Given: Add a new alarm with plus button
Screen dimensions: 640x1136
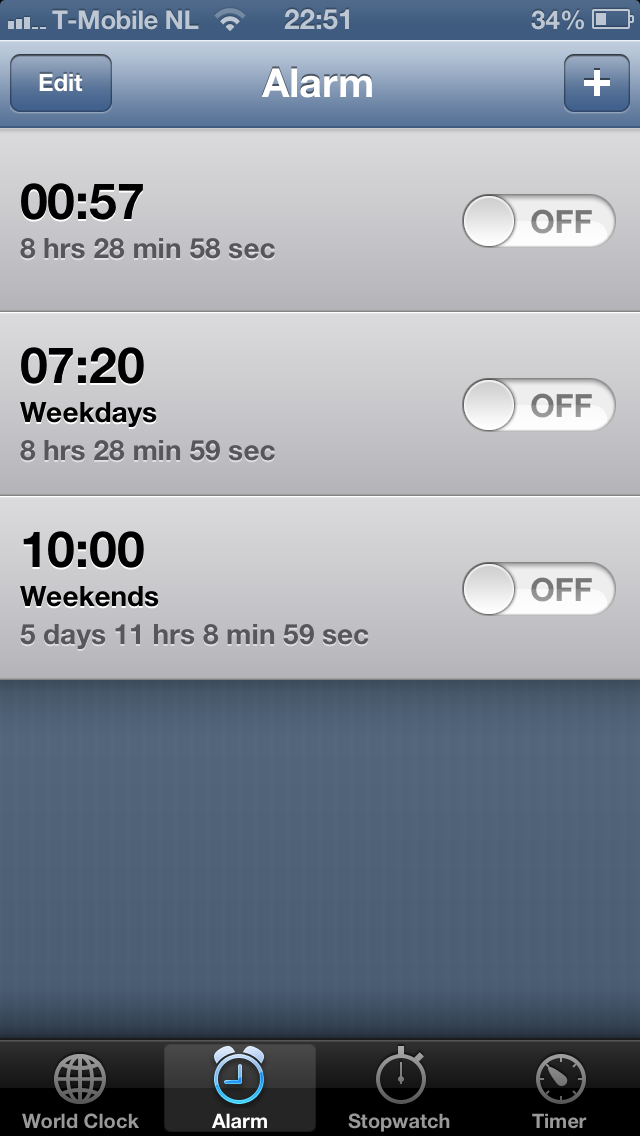Looking at the screenshot, I should click(x=597, y=83).
